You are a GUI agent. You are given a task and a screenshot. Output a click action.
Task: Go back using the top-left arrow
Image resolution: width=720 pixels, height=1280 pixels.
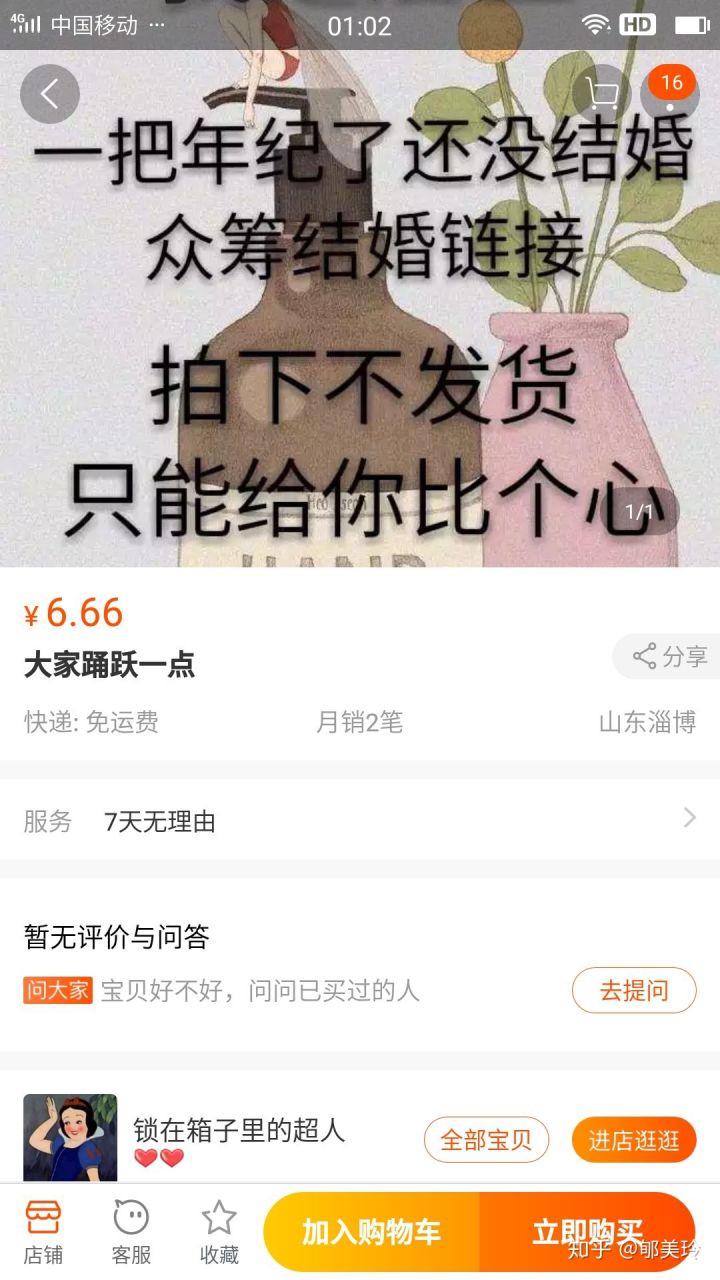click(49, 94)
